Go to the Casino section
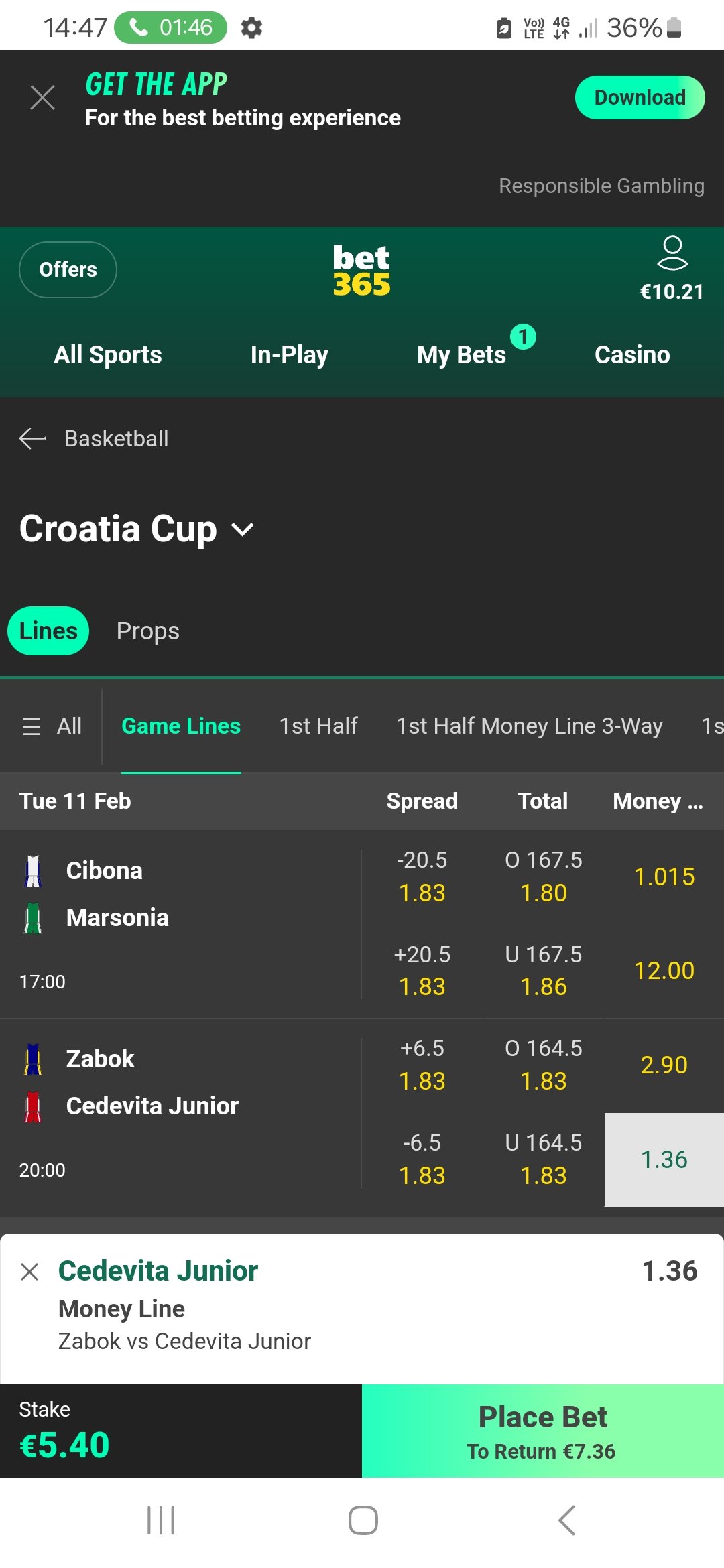724x1568 pixels. [x=632, y=354]
